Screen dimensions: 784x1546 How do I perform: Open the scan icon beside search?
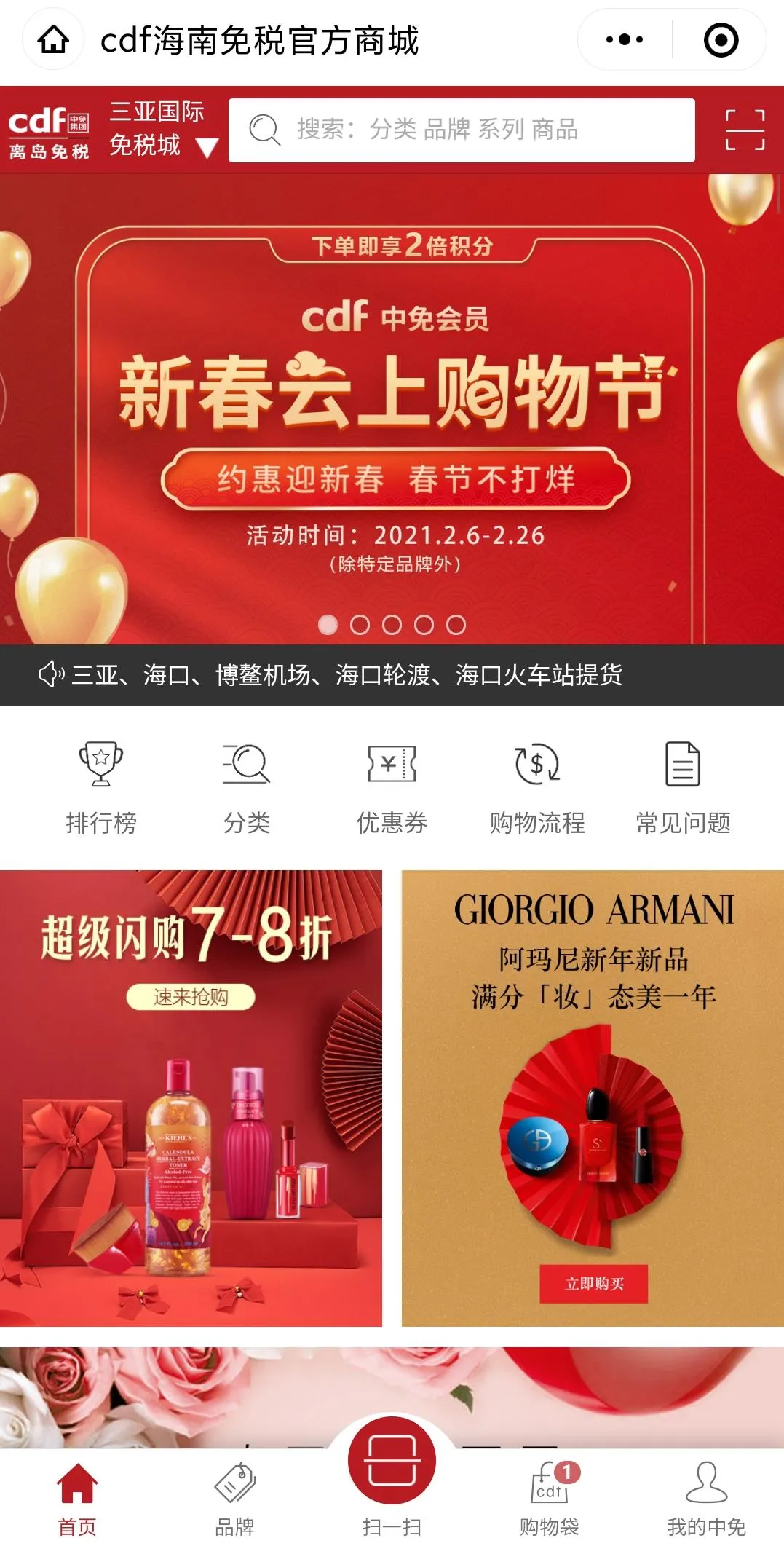pyautogui.click(x=745, y=130)
